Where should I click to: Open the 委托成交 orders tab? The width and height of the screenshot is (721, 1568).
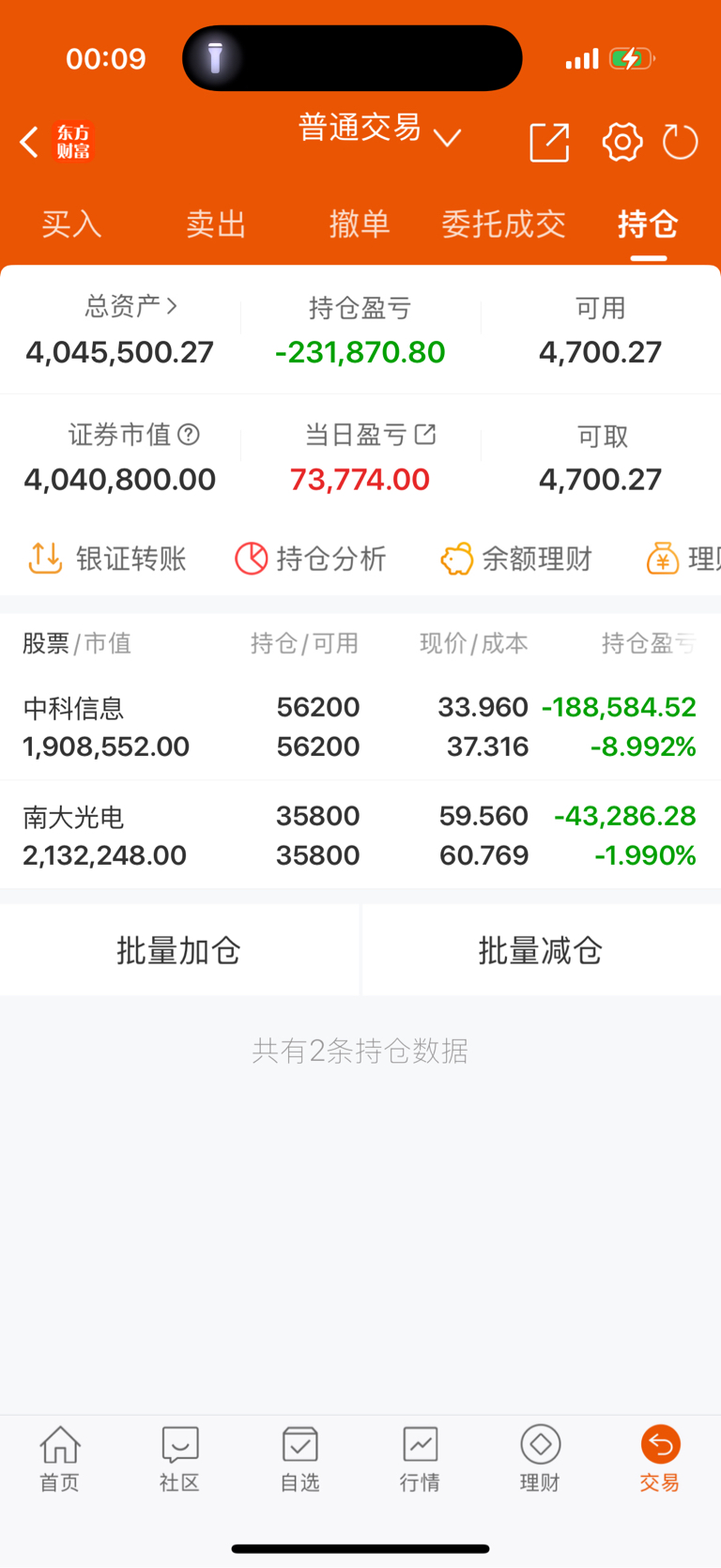[503, 224]
